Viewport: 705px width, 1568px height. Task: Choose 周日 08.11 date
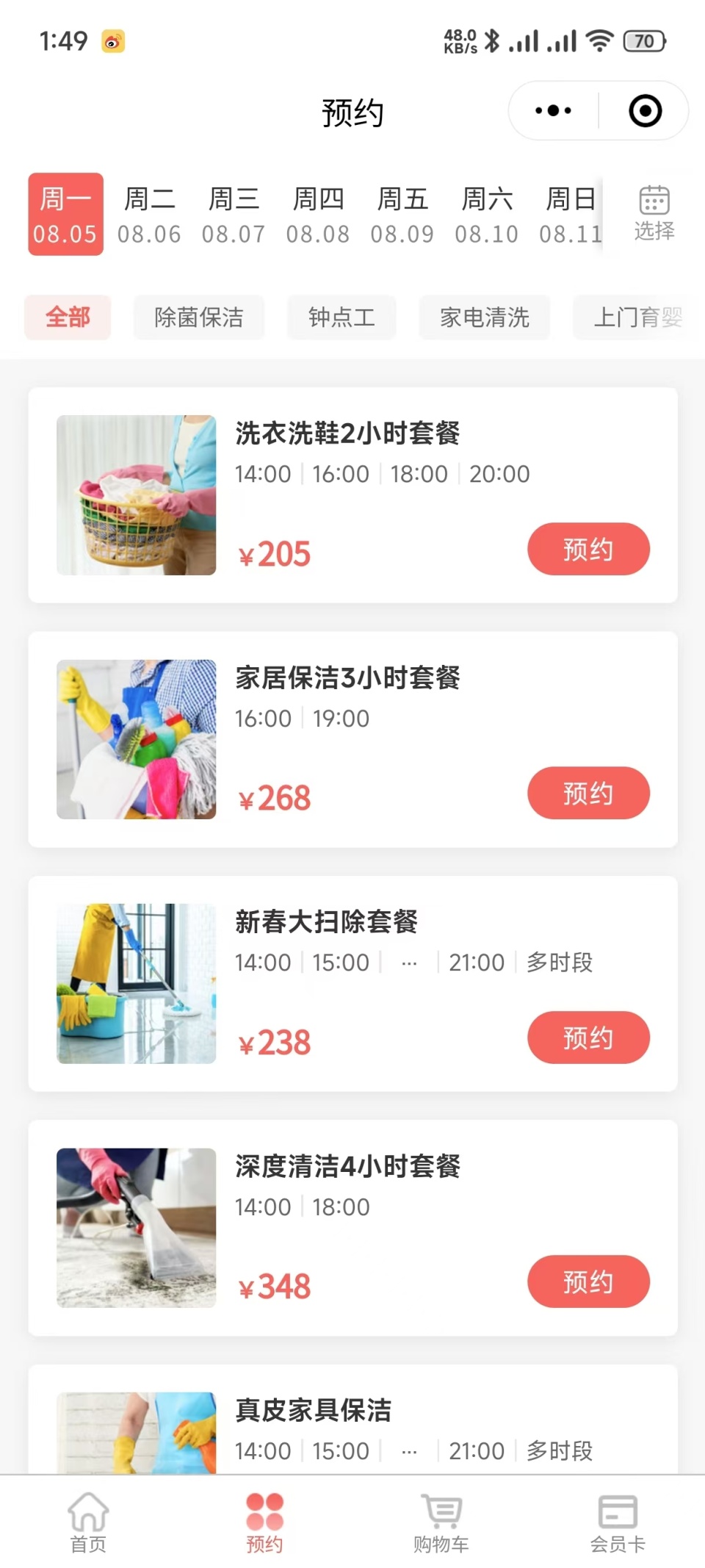point(571,215)
